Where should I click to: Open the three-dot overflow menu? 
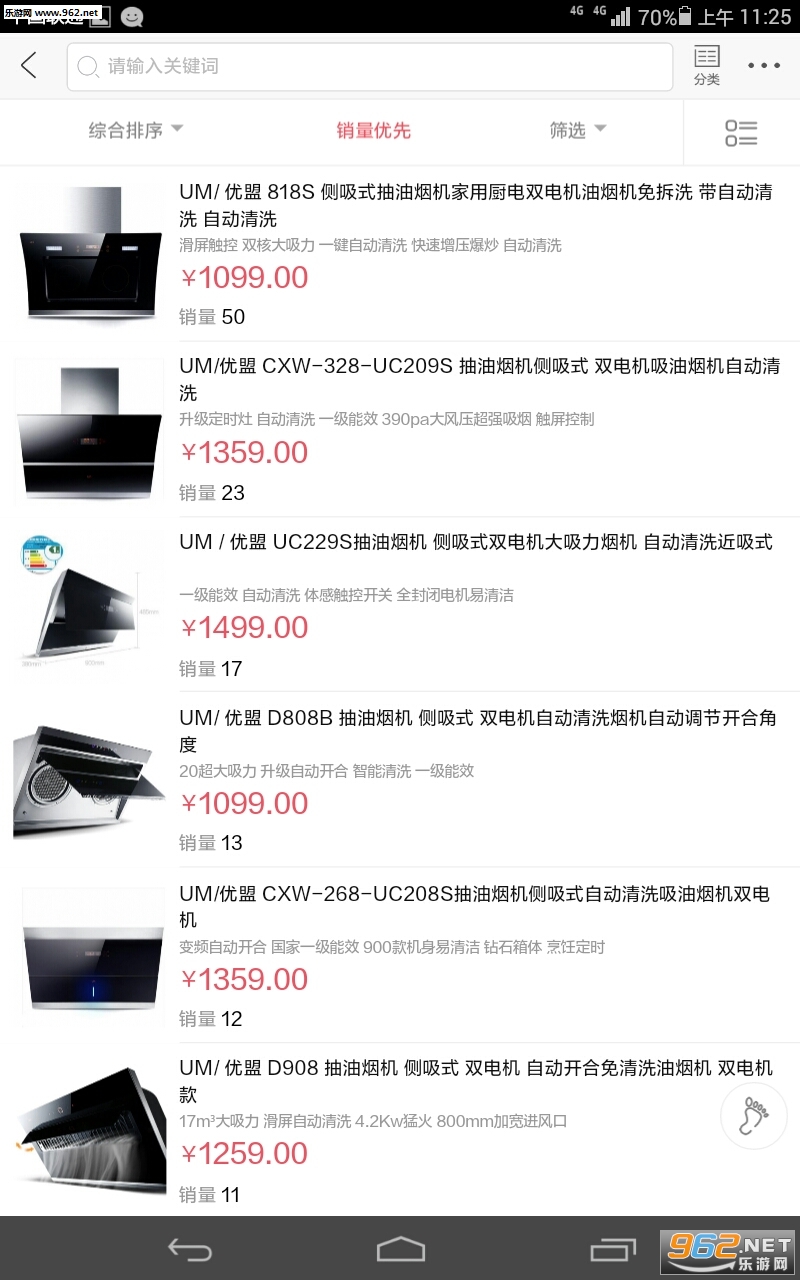(x=764, y=66)
